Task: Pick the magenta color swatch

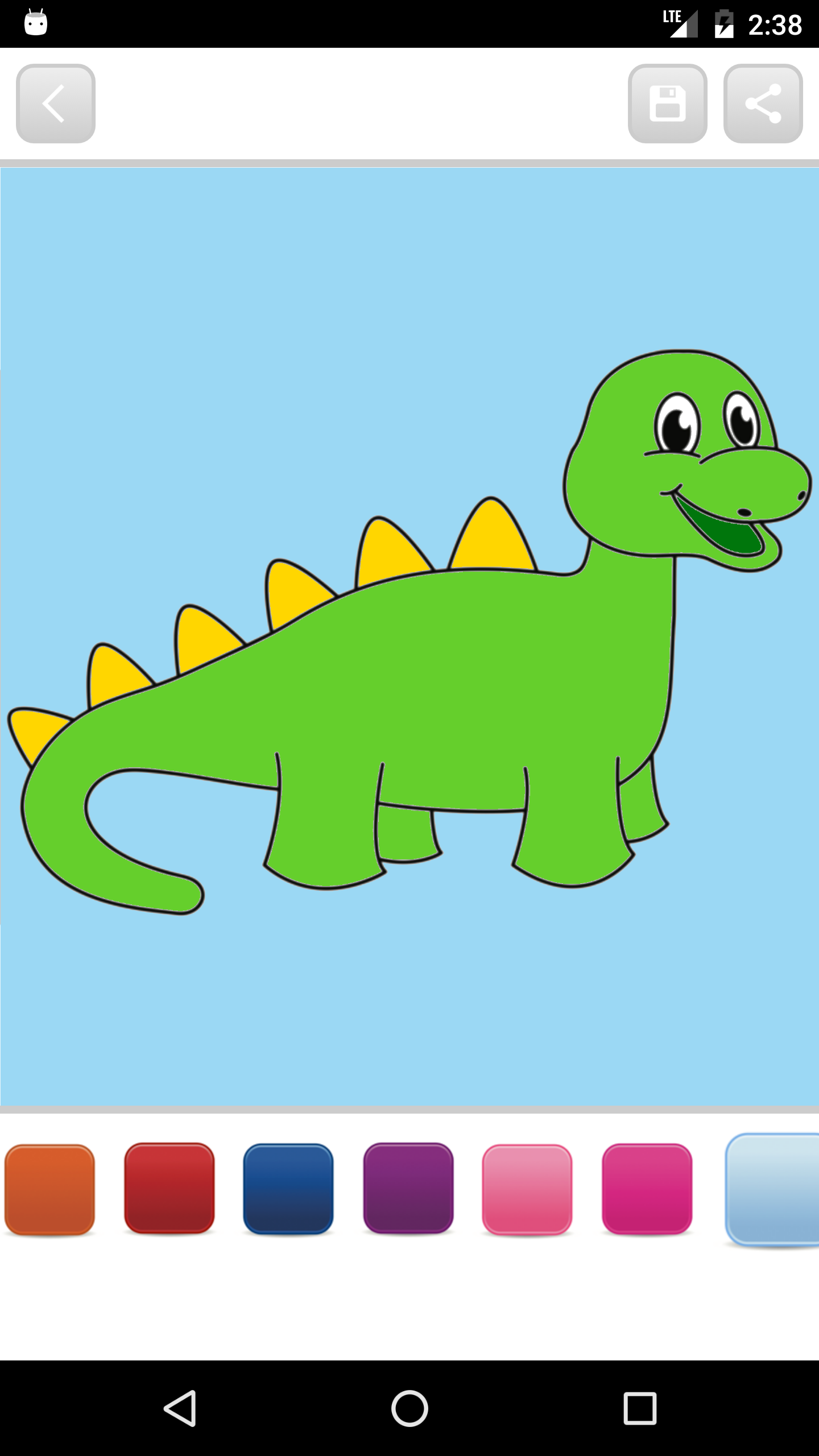Action: coord(647,1189)
